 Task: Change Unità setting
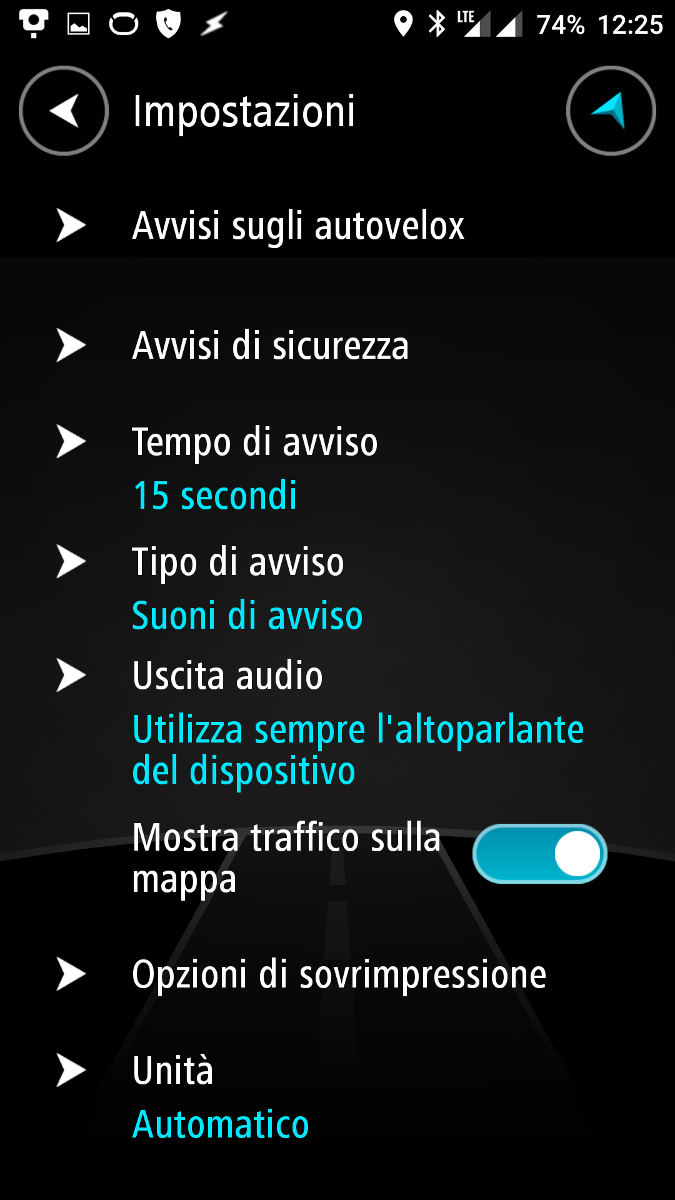click(x=337, y=1097)
